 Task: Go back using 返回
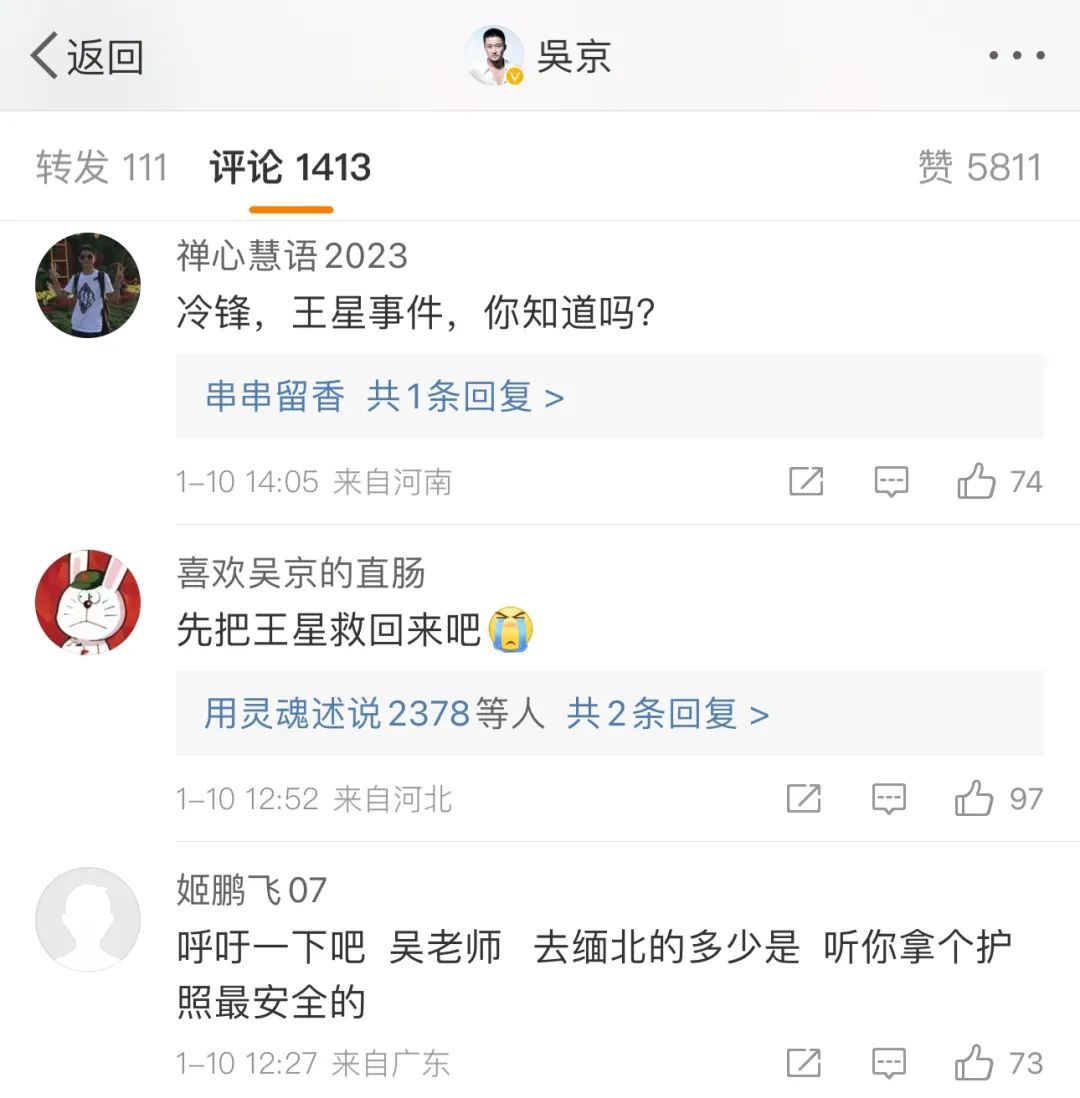(88, 56)
